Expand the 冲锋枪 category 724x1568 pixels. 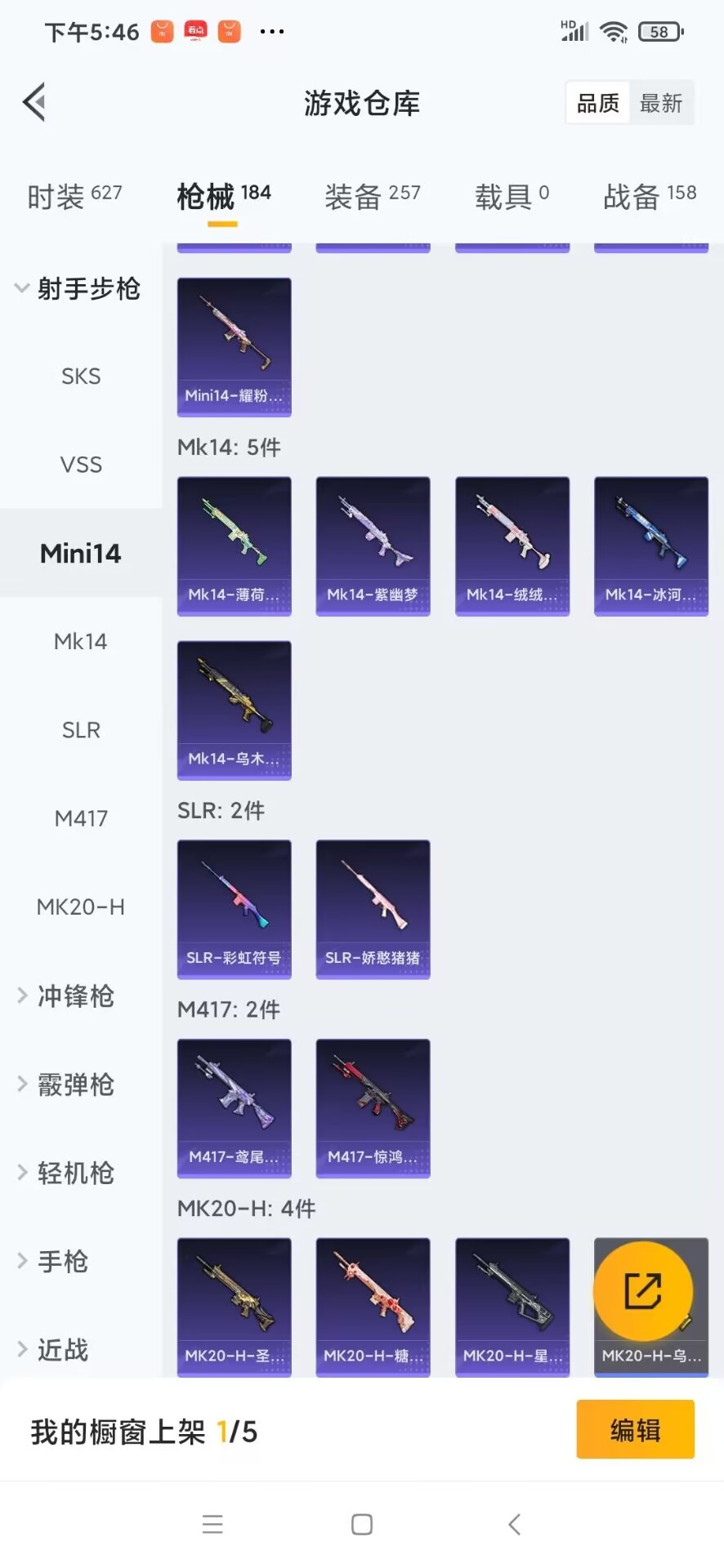74,996
